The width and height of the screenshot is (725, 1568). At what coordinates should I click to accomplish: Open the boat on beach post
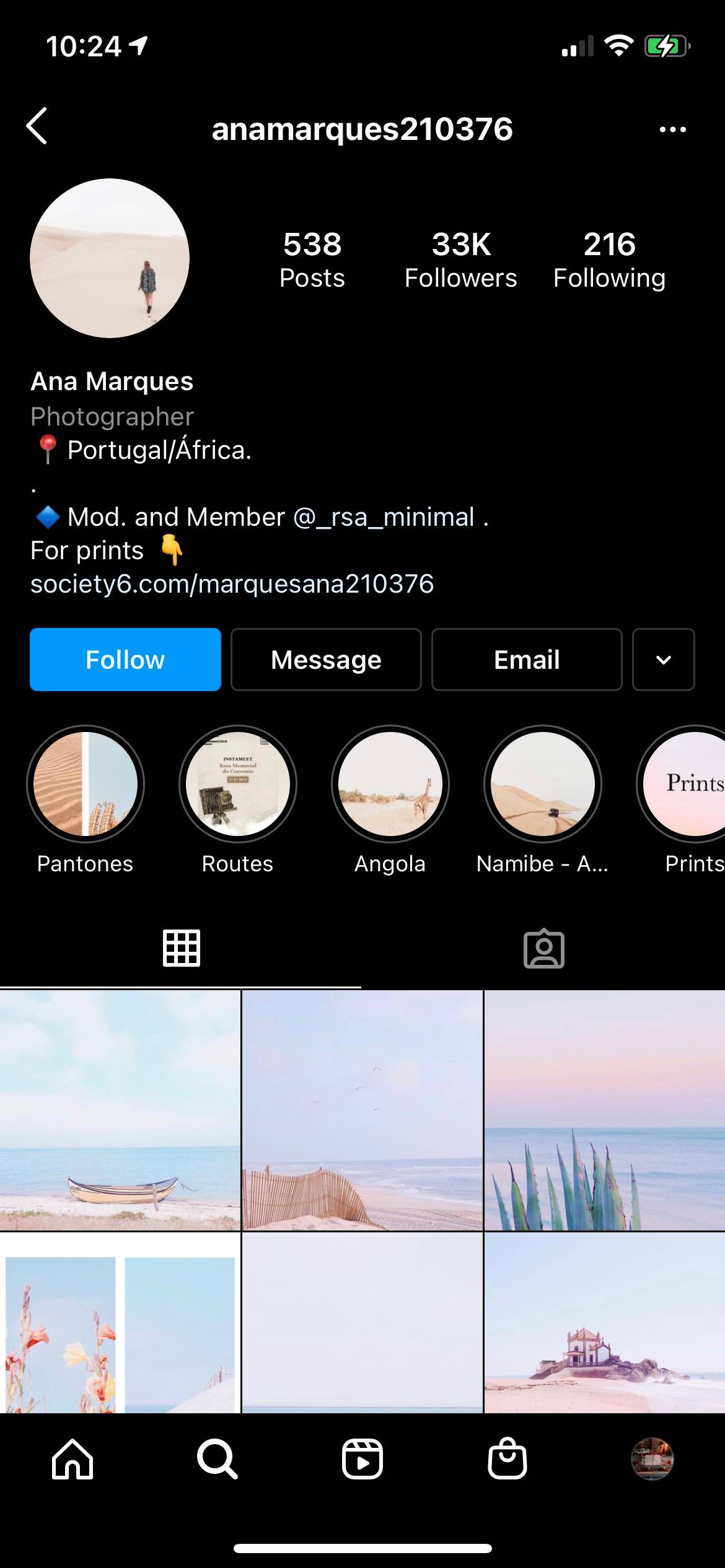click(x=120, y=1110)
